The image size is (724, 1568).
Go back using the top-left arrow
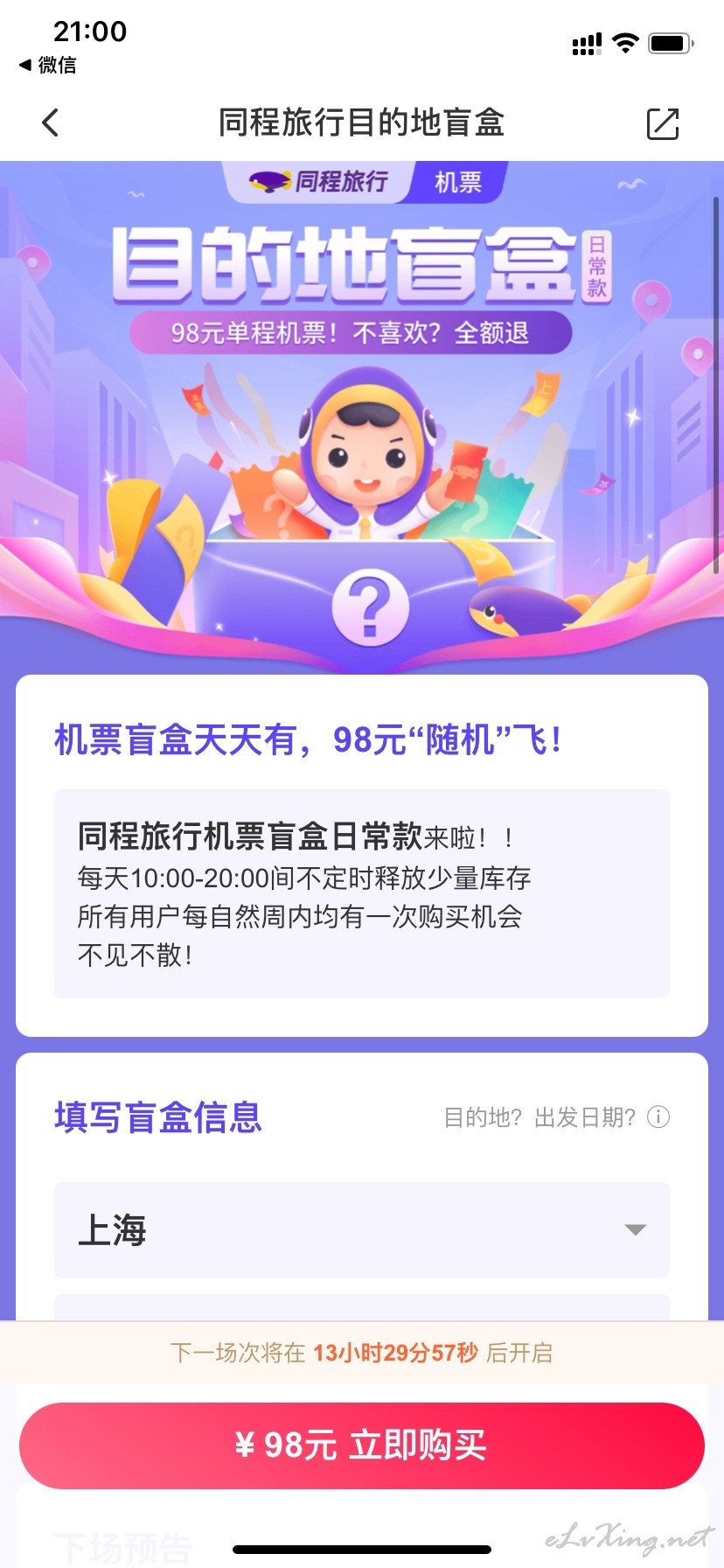[51, 122]
